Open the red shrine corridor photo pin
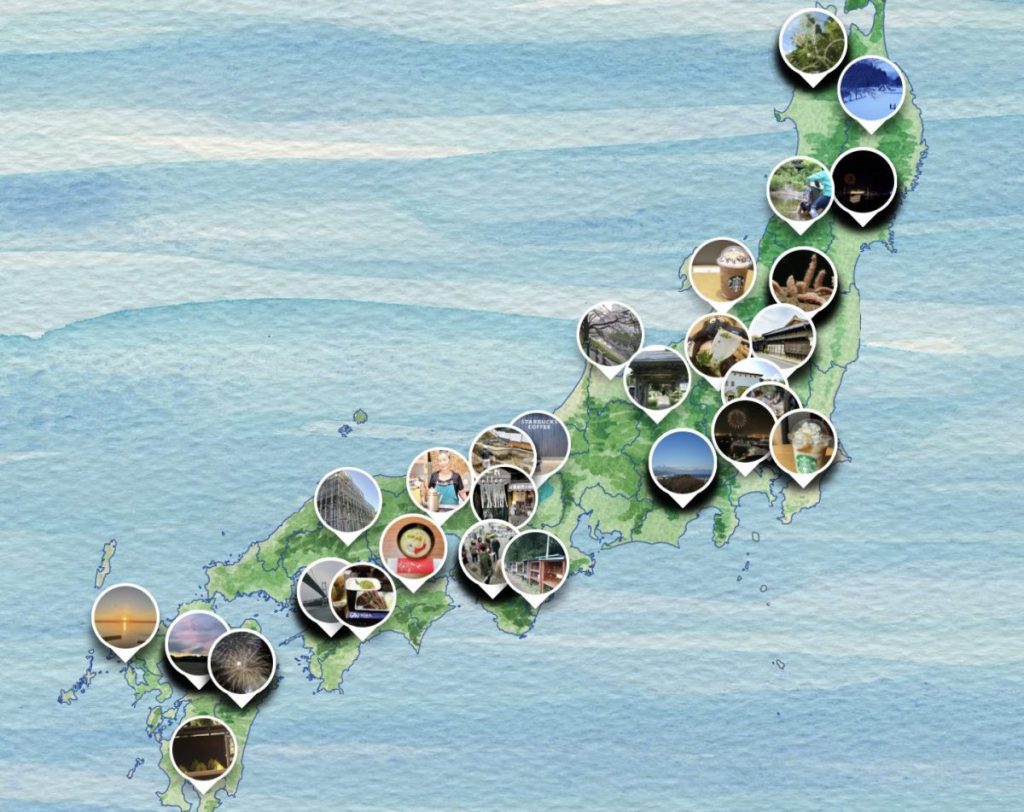This screenshot has height=812, width=1024. [535, 563]
